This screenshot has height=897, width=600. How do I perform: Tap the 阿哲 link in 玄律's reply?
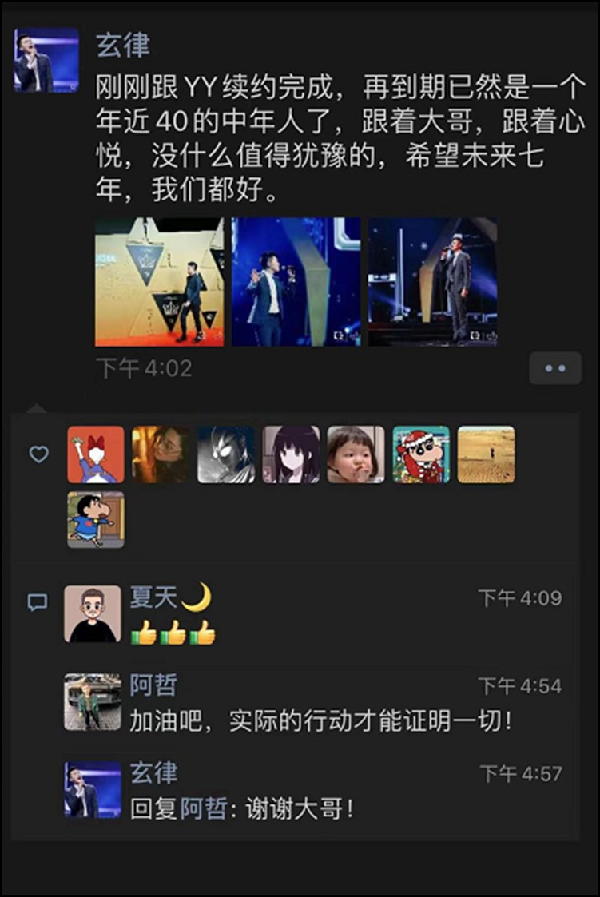point(203,808)
